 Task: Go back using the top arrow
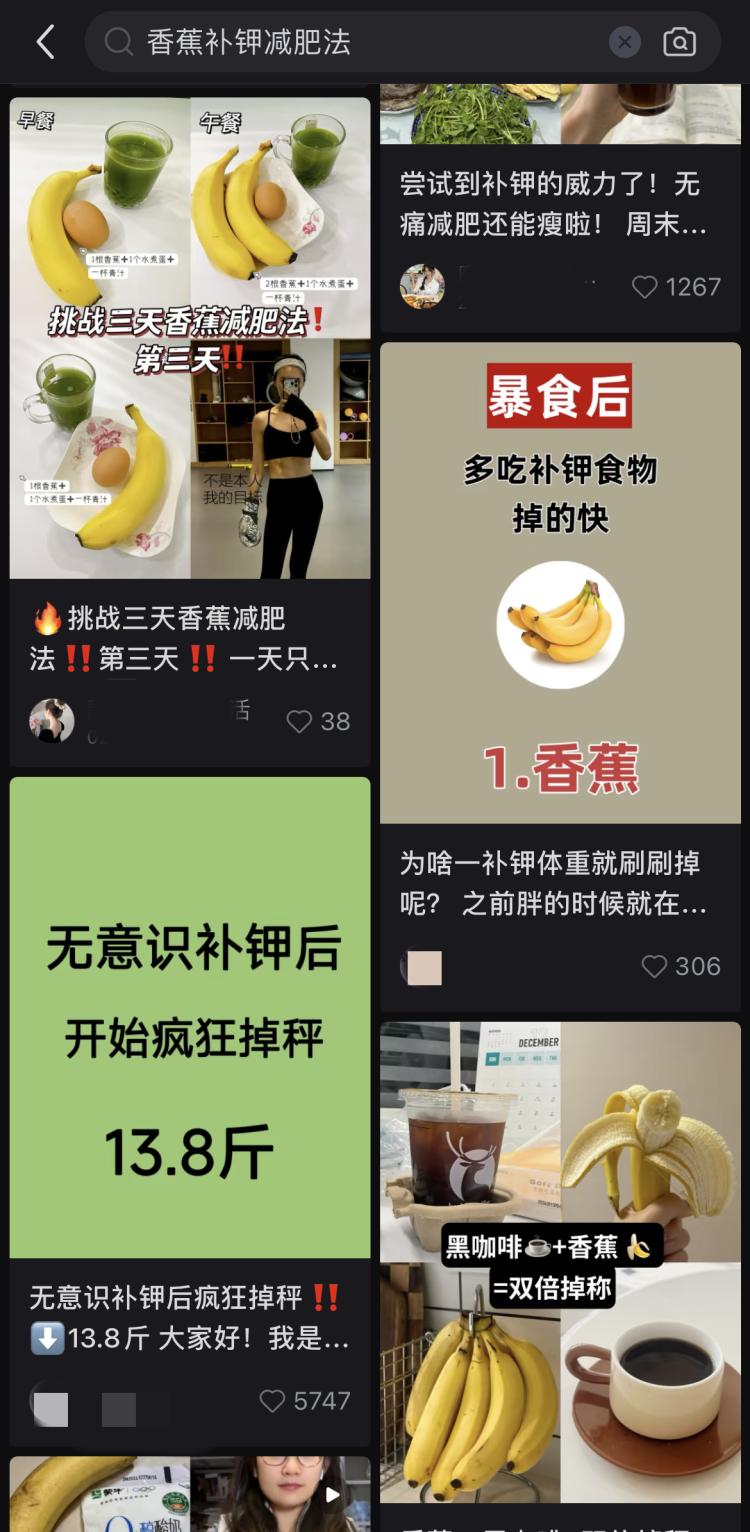[45, 42]
